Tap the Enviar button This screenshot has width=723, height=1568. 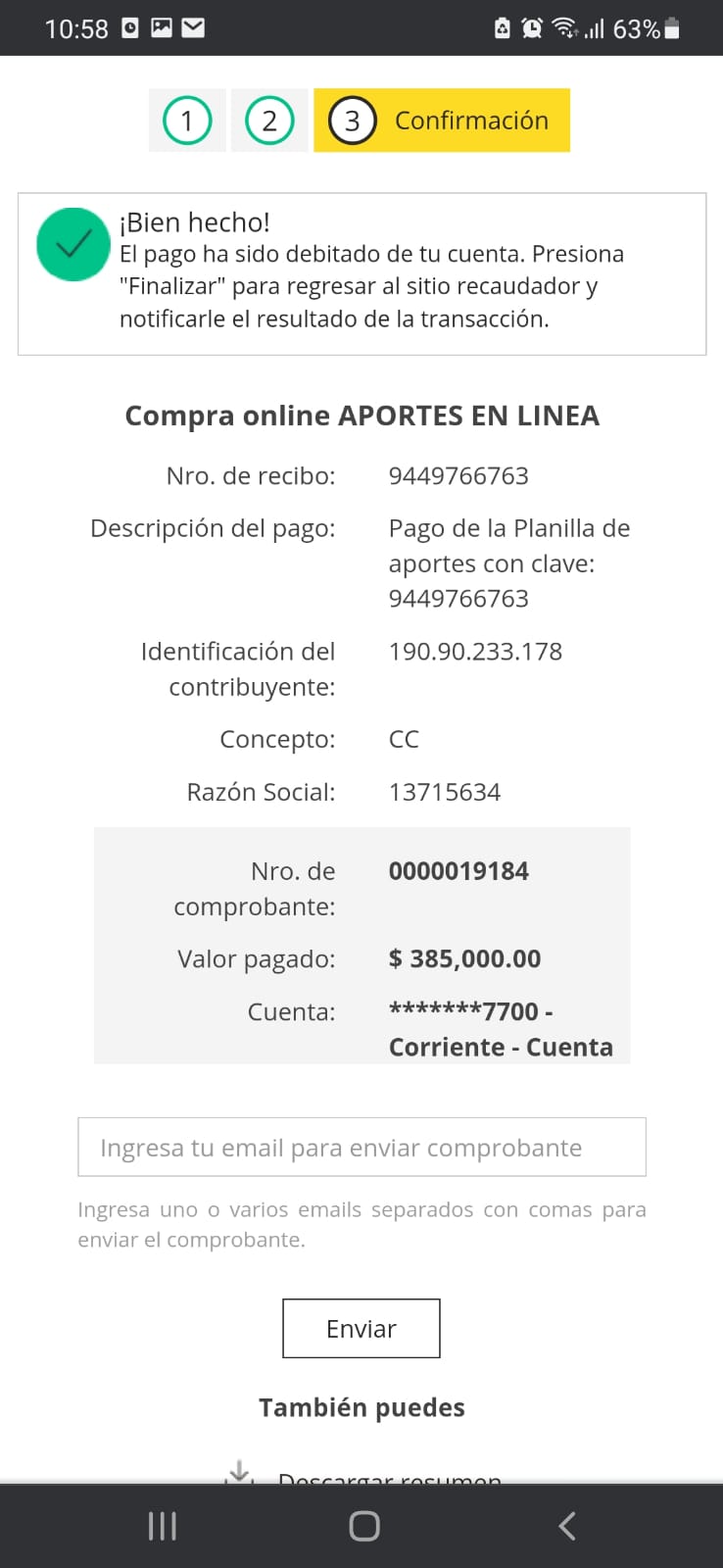(x=361, y=1328)
